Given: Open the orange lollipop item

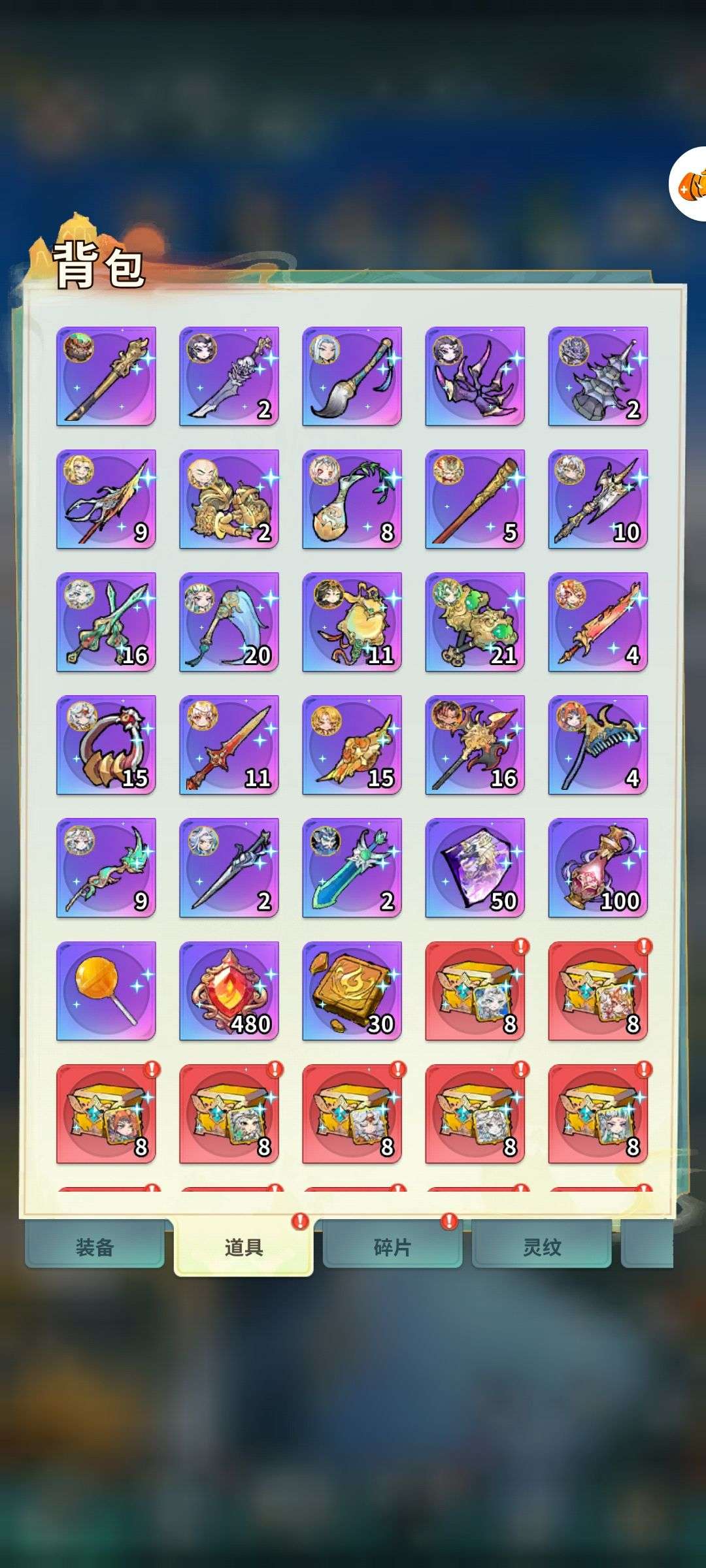Looking at the screenshot, I should coord(106,991).
